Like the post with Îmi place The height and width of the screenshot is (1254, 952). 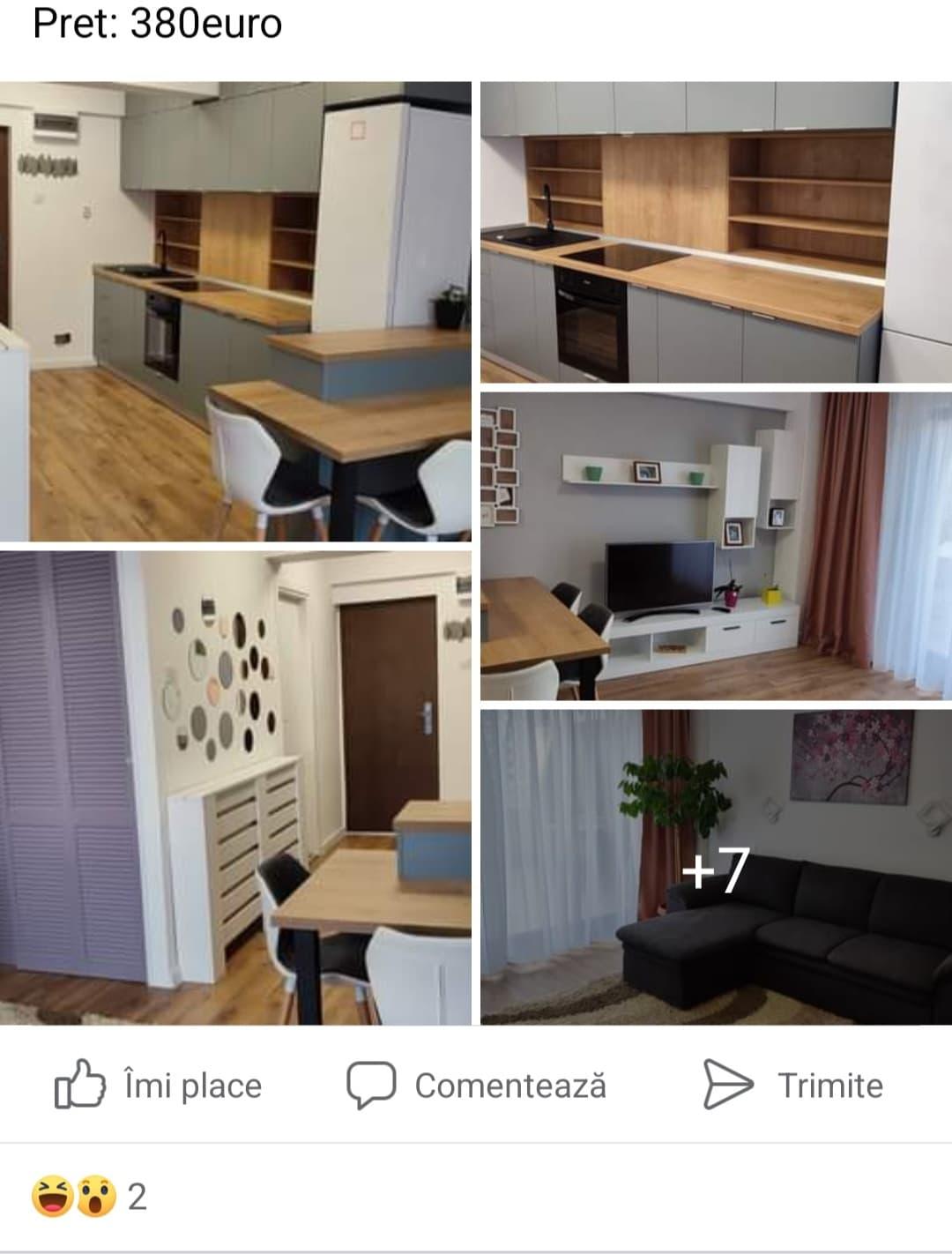coord(159,1085)
